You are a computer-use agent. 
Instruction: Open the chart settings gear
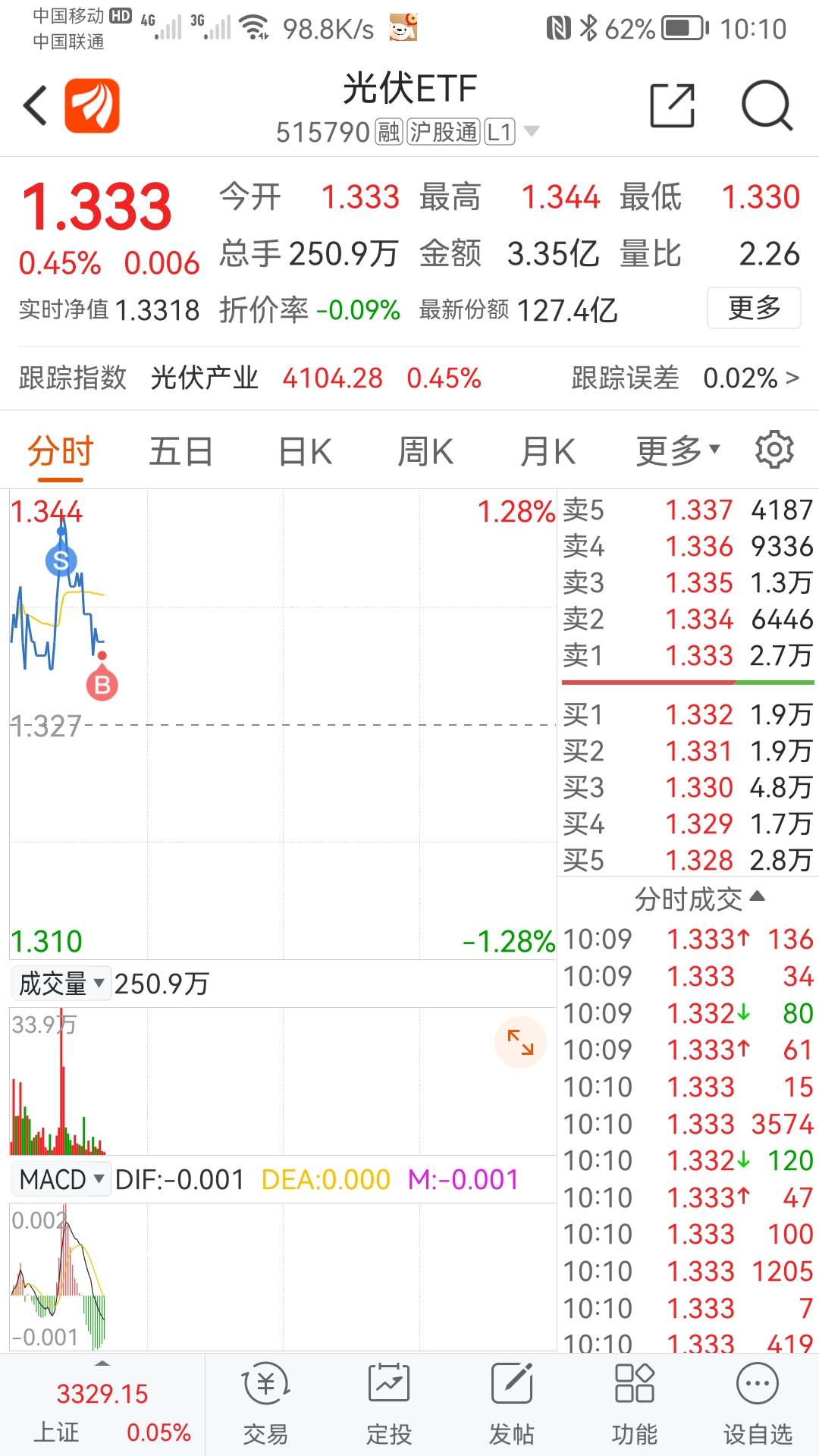point(774,450)
